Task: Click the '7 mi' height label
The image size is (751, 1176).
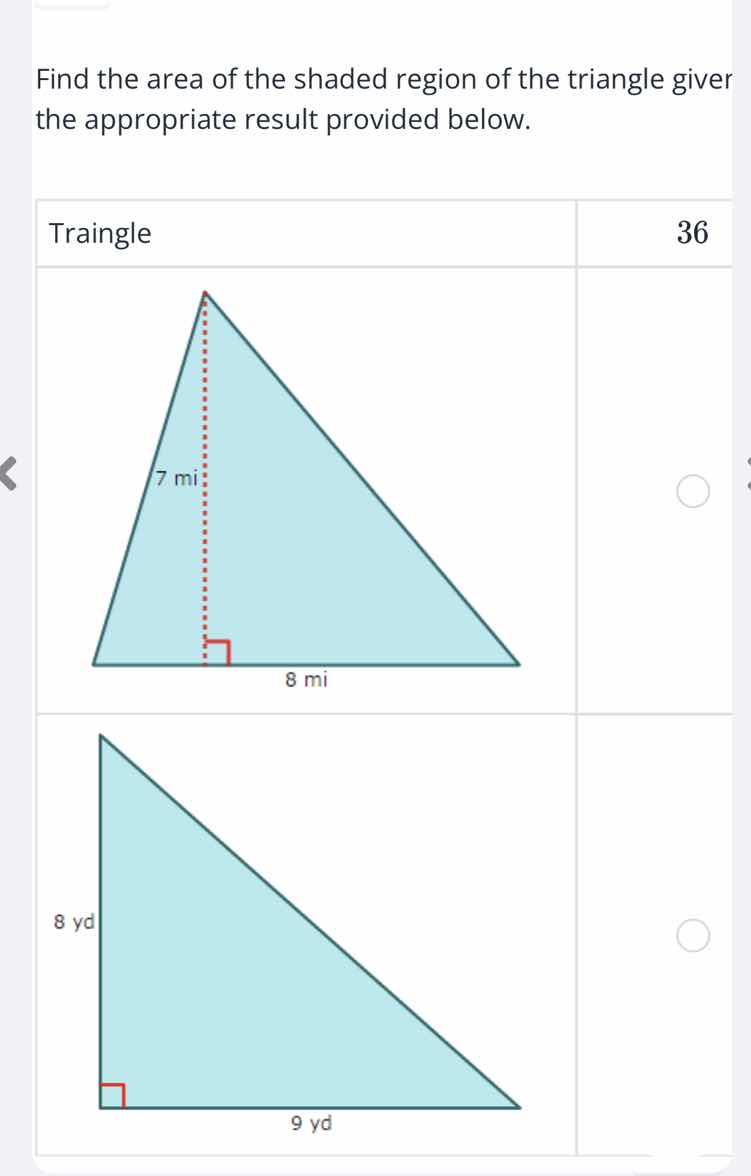Action: coord(175,478)
